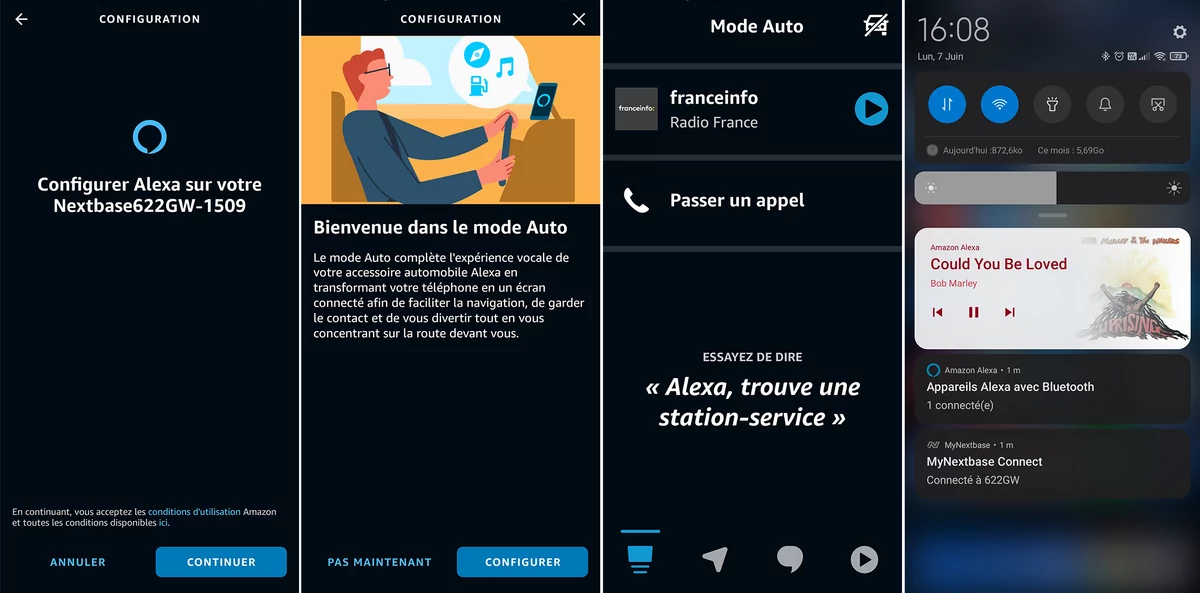Open the conditions d'utilisation link
Viewport: 1200px width, 593px height.
click(194, 512)
